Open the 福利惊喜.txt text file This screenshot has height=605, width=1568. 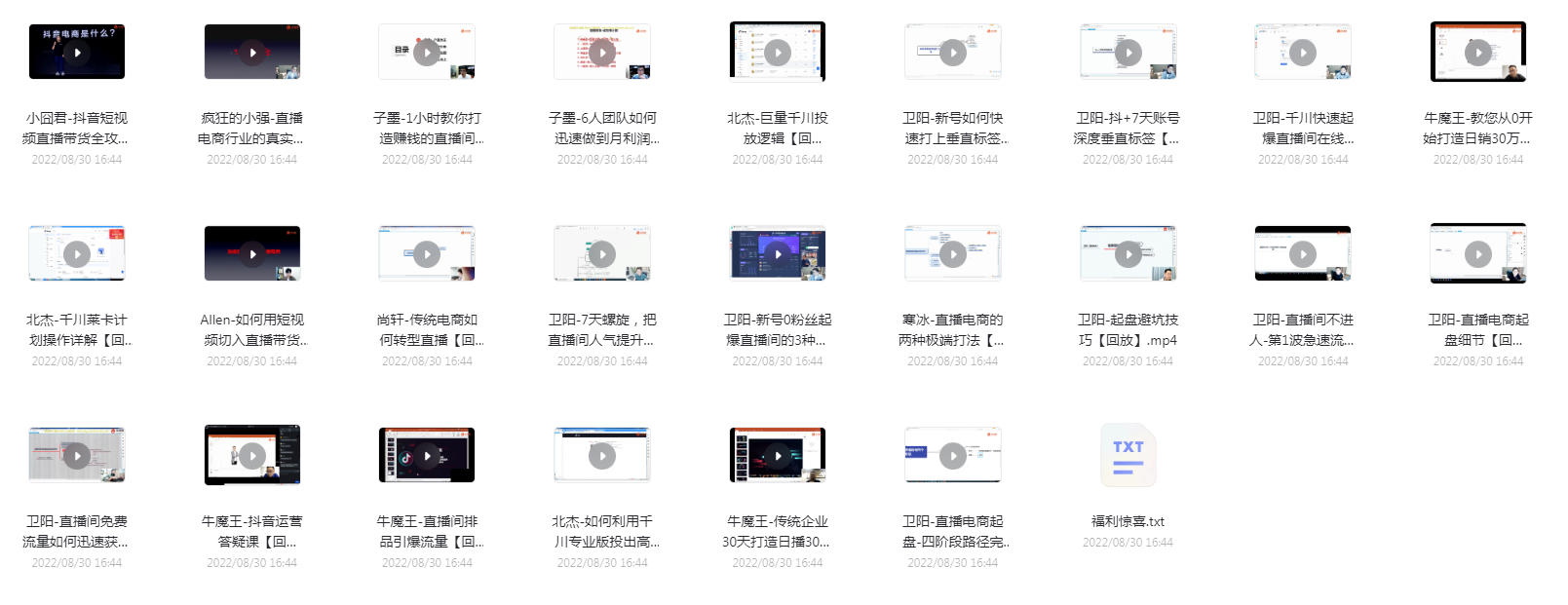(1128, 456)
